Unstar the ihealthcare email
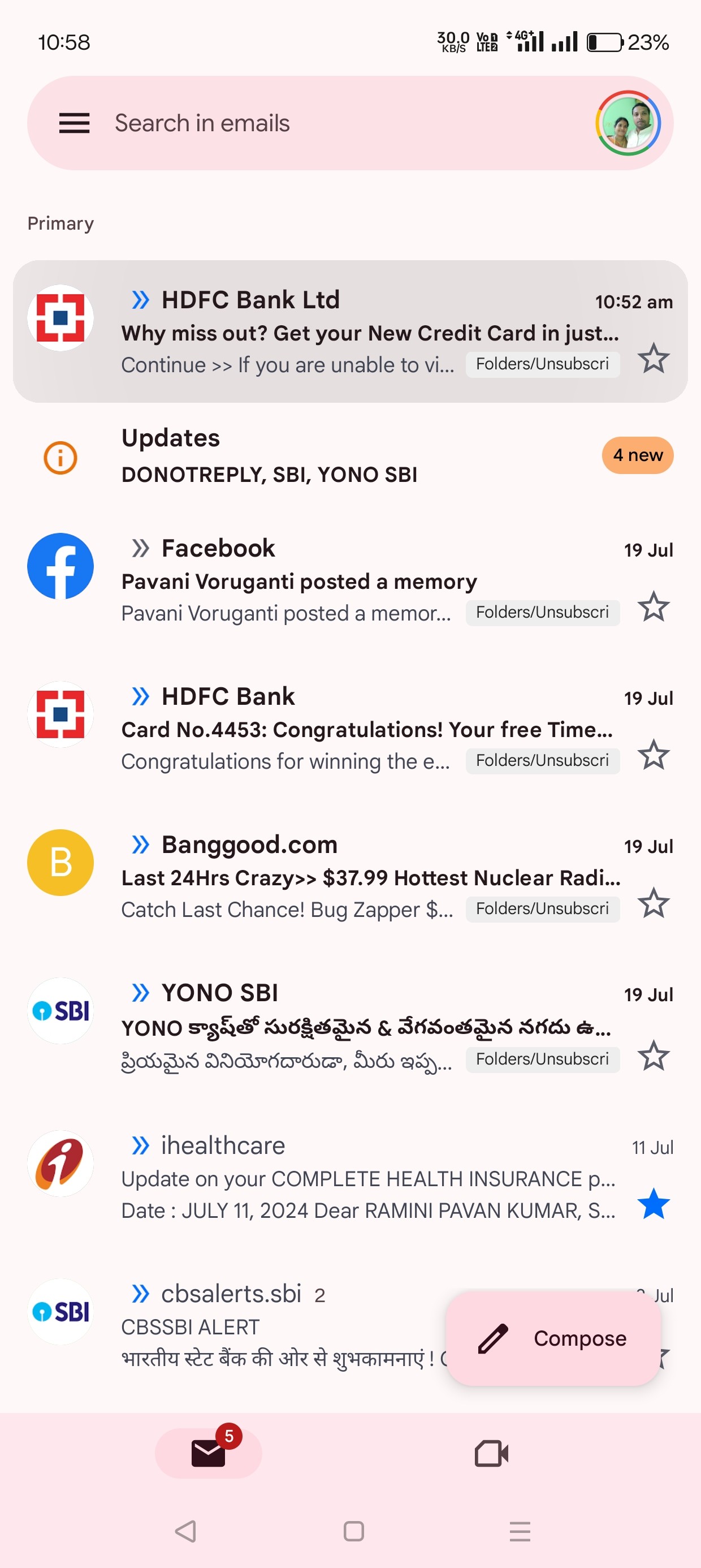This screenshot has height=1568, width=701. tap(653, 1204)
